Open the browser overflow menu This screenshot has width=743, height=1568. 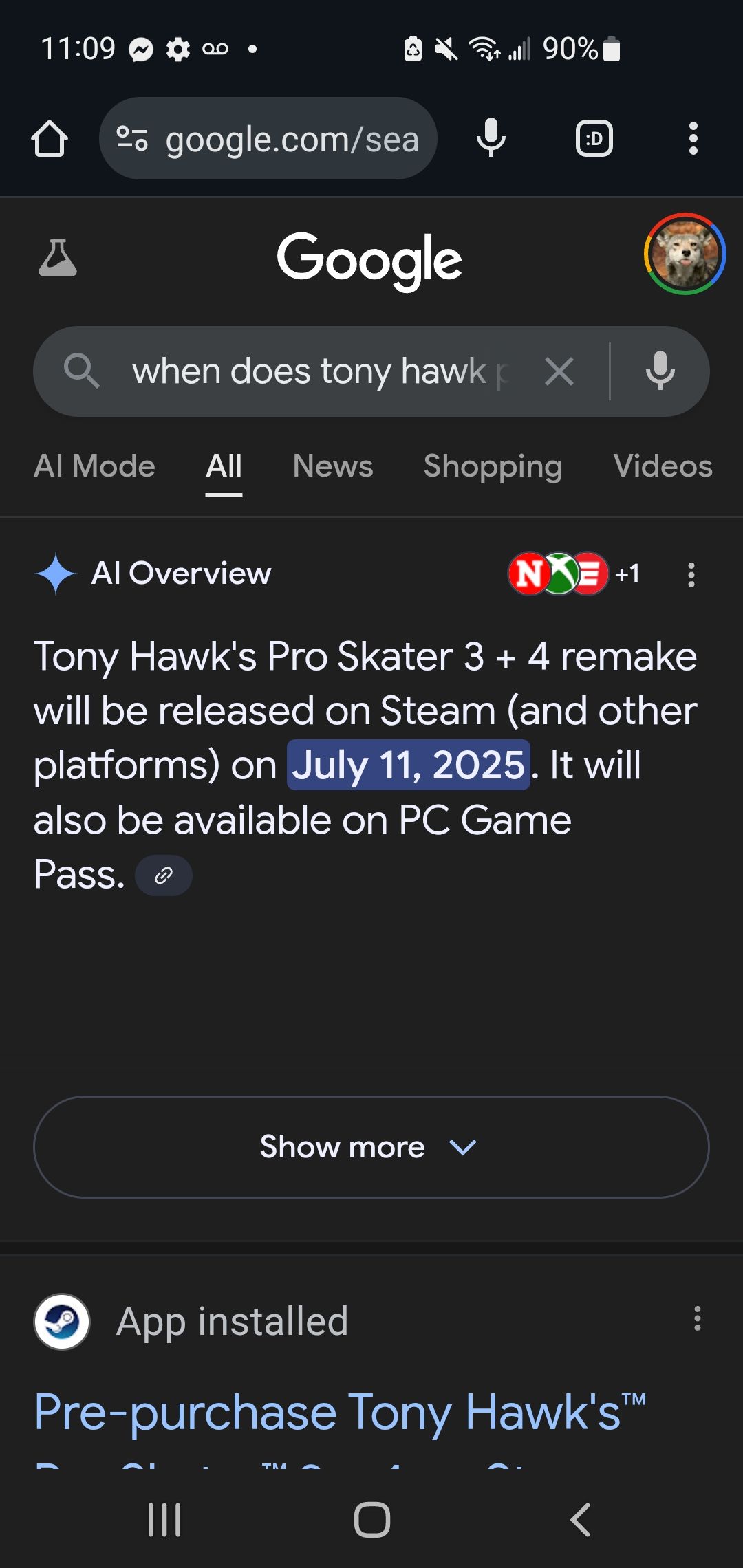693,139
